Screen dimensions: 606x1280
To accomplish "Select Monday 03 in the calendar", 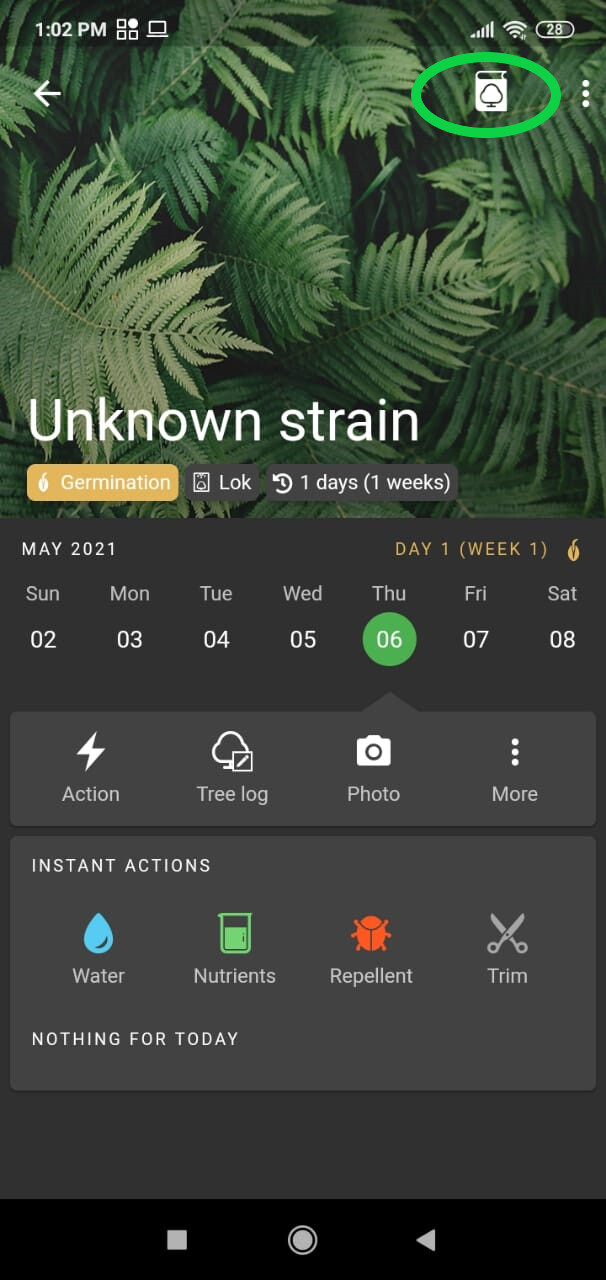I will coord(130,639).
